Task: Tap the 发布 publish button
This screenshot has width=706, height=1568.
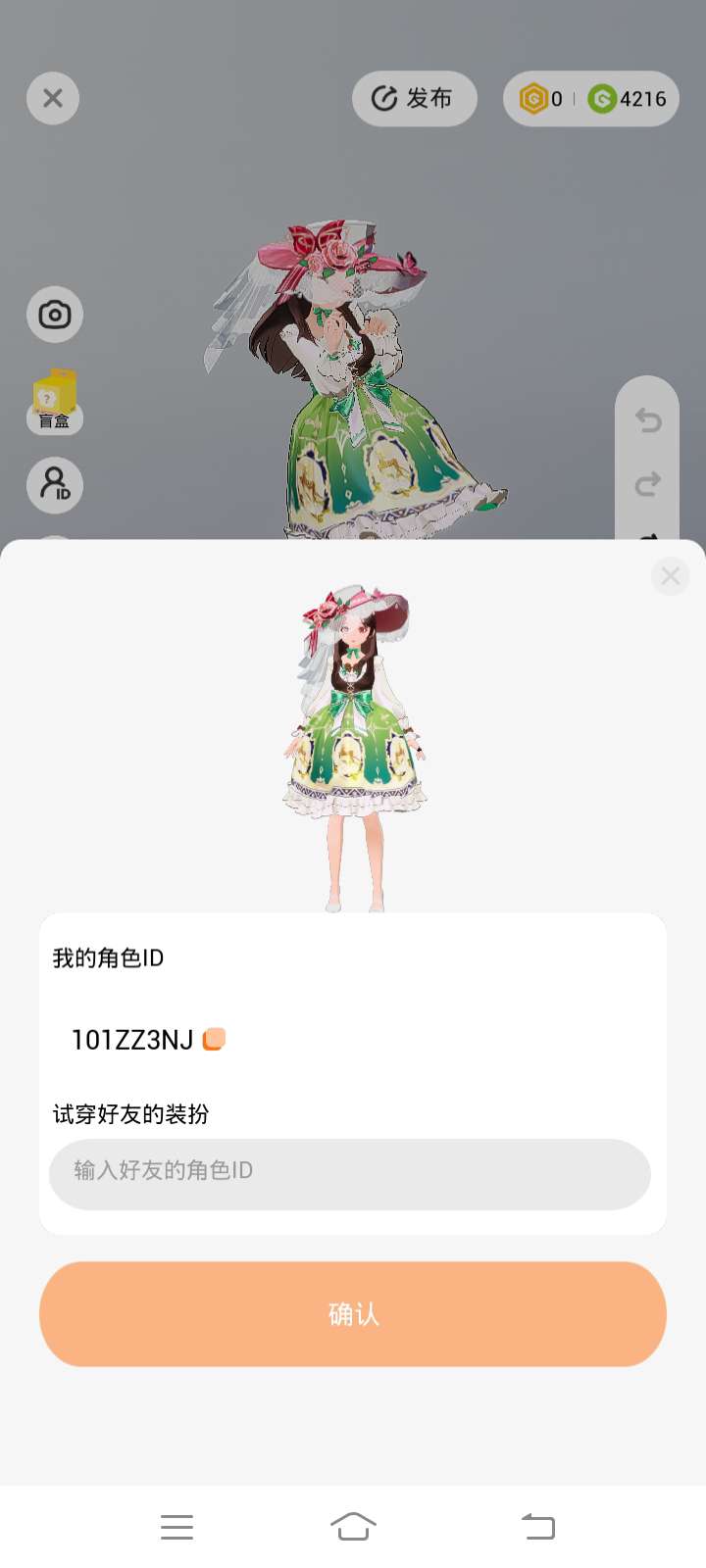Action: [414, 99]
